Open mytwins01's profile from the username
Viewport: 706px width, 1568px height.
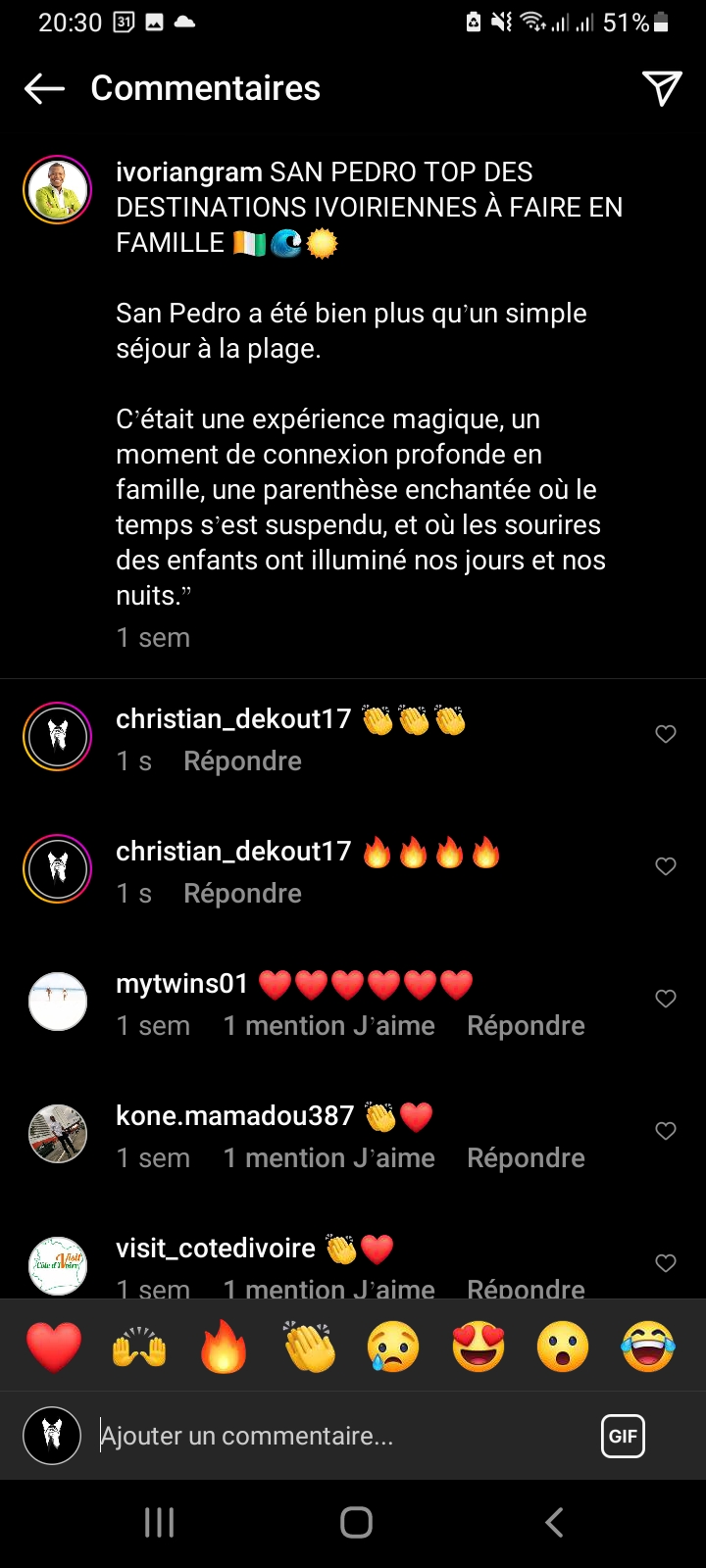(x=182, y=983)
